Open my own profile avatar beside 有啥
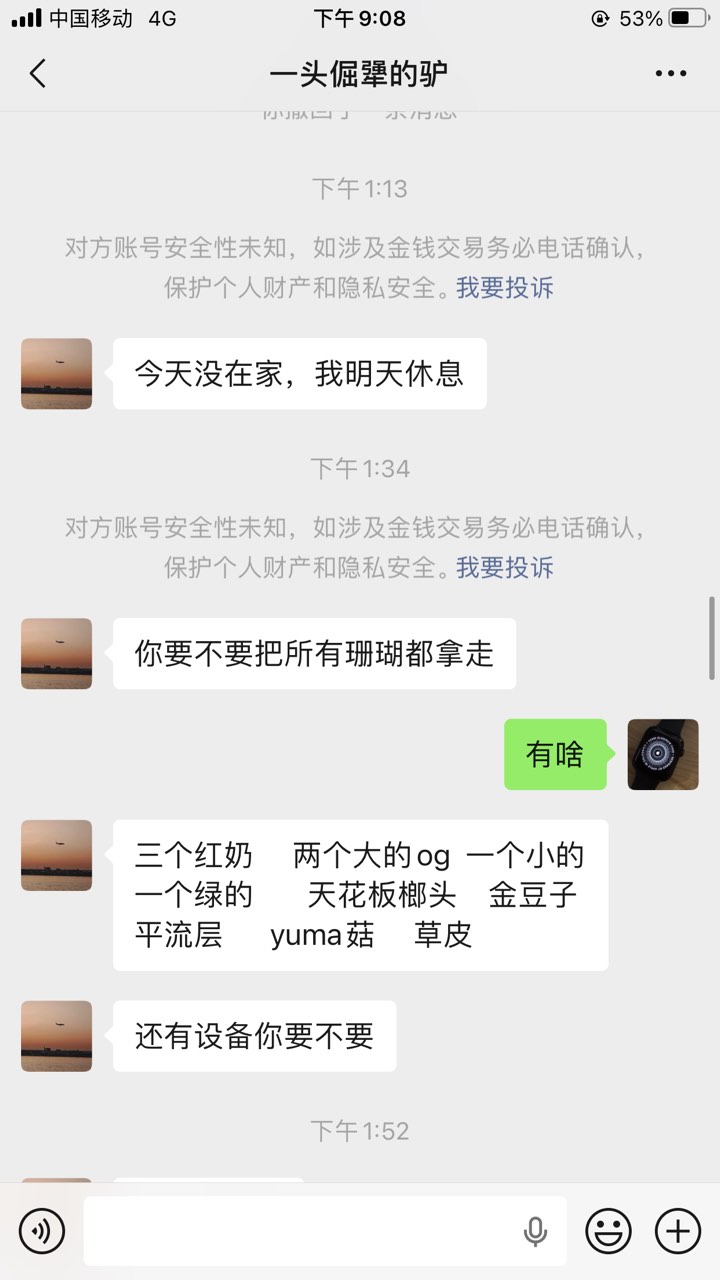The image size is (720, 1280). click(x=662, y=754)
